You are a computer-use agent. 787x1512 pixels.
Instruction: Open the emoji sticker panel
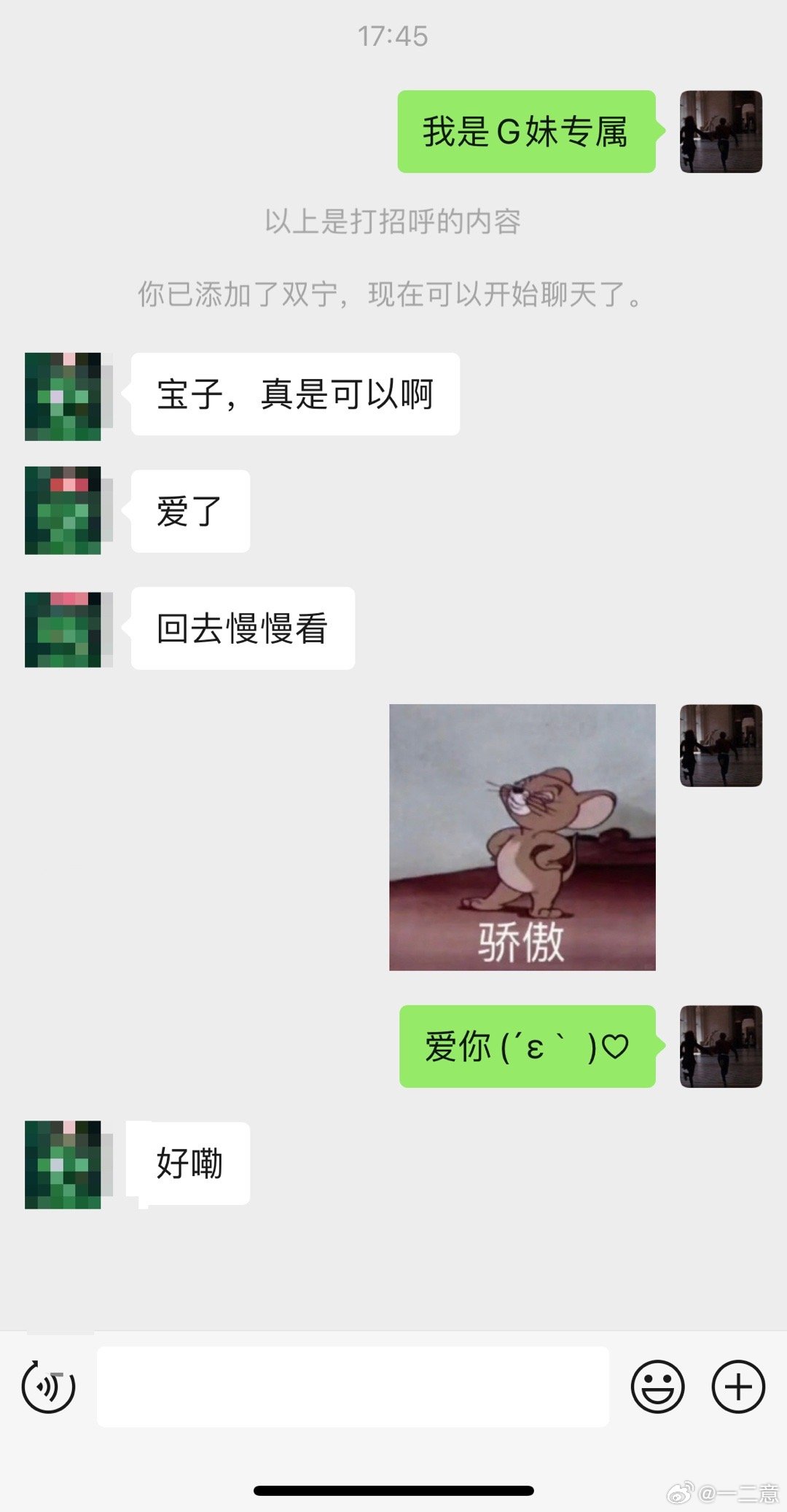tap(657, 1386)
